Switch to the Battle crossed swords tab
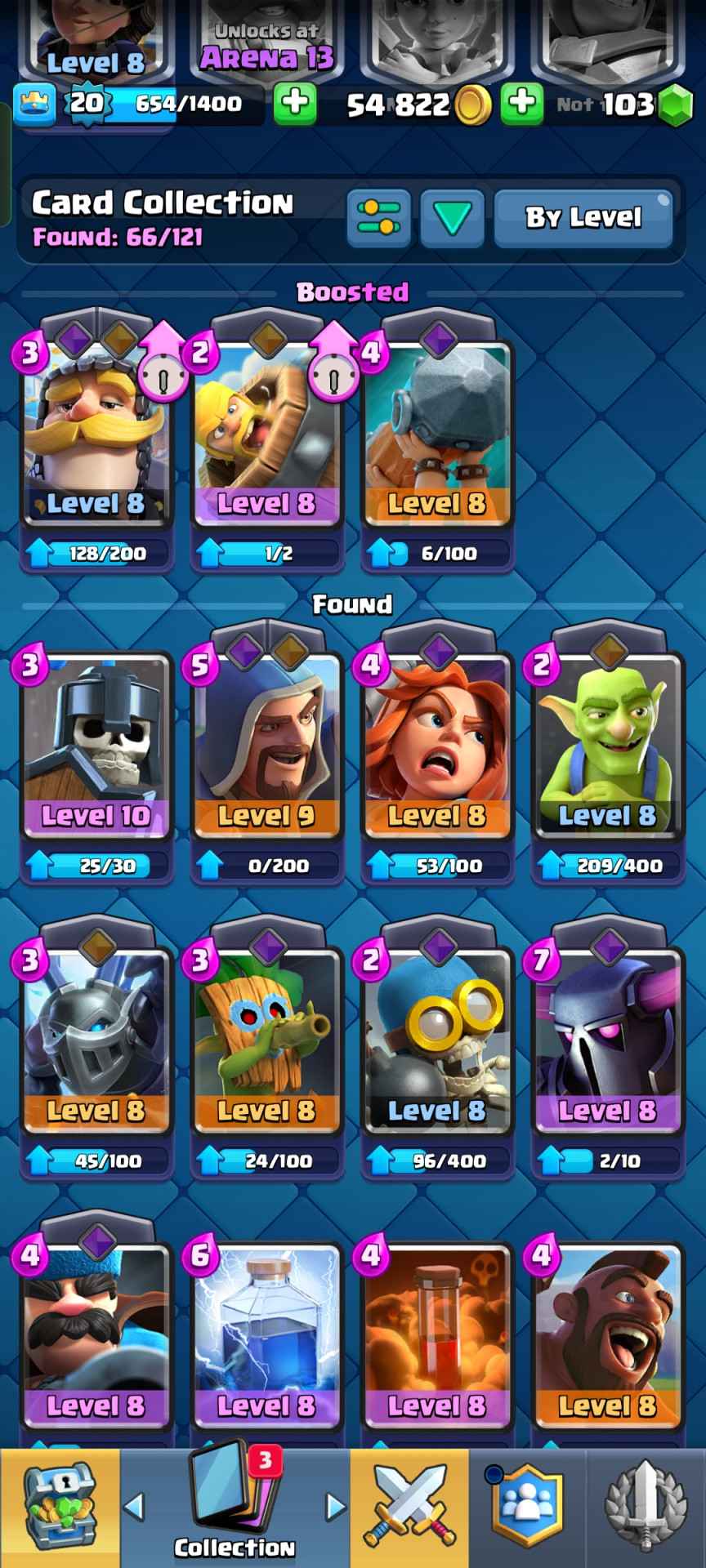The image size is (706, 1568). [409, 1508]
